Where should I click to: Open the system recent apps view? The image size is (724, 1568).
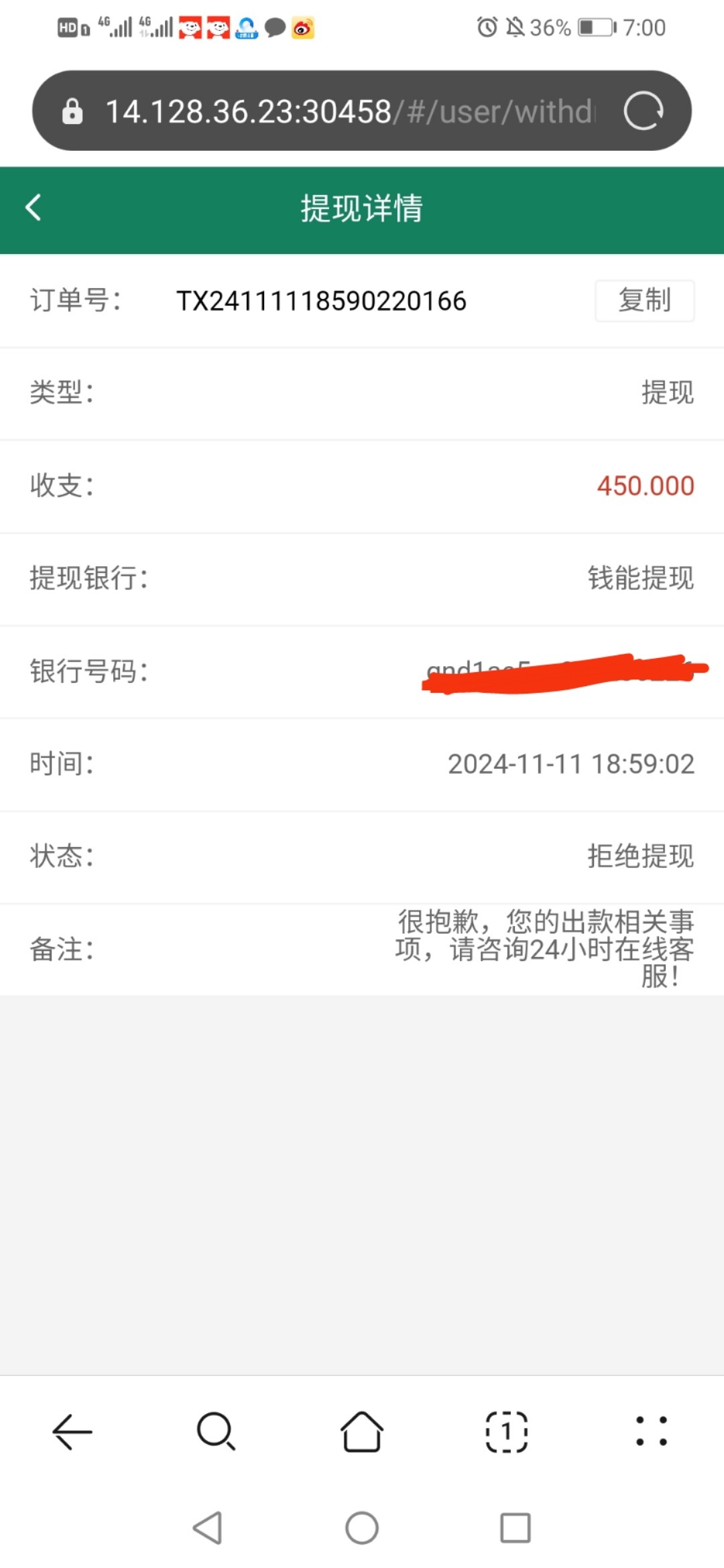click(x=516, y=1528)
